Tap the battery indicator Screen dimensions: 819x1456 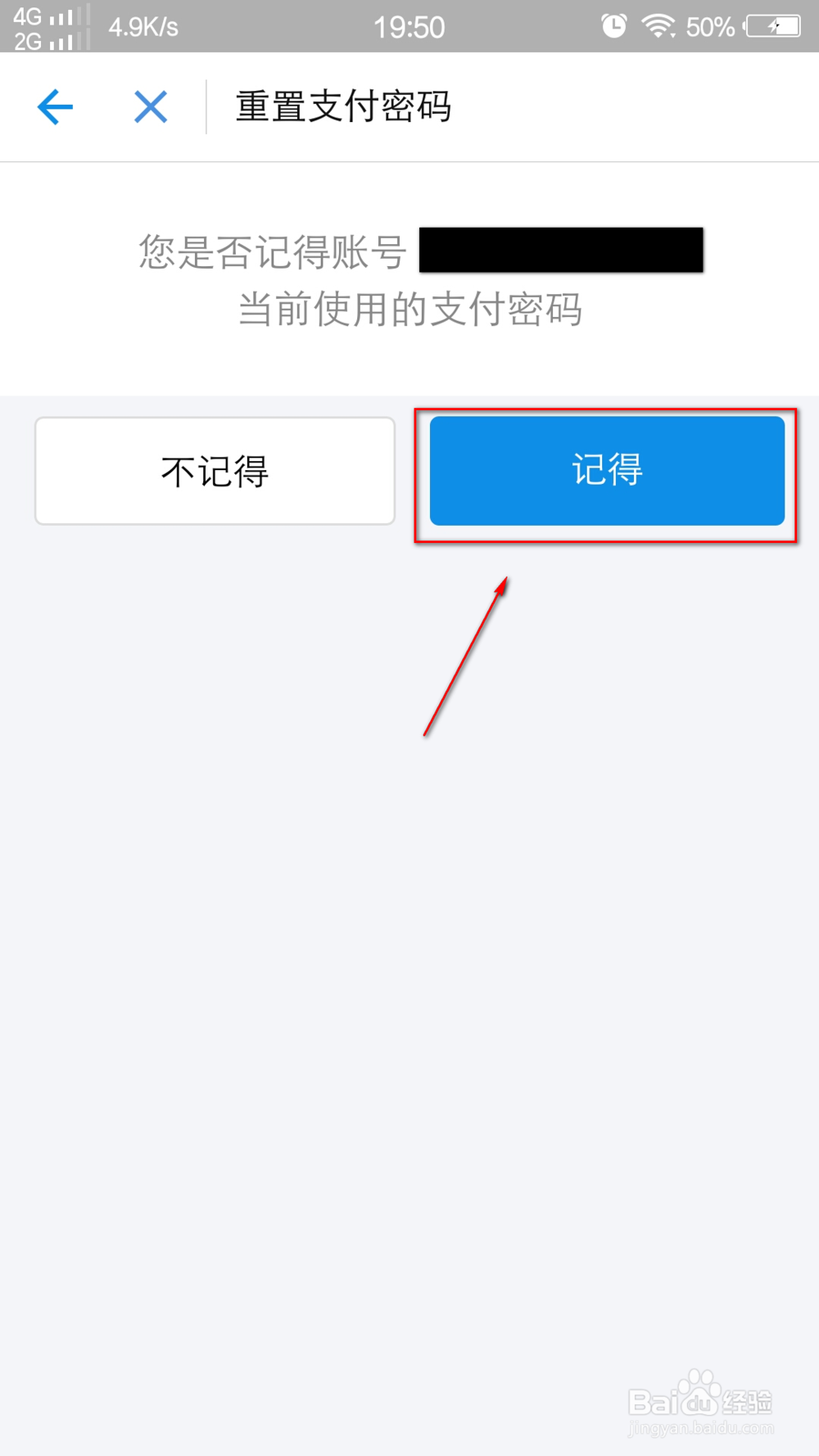tap(771, 25)
